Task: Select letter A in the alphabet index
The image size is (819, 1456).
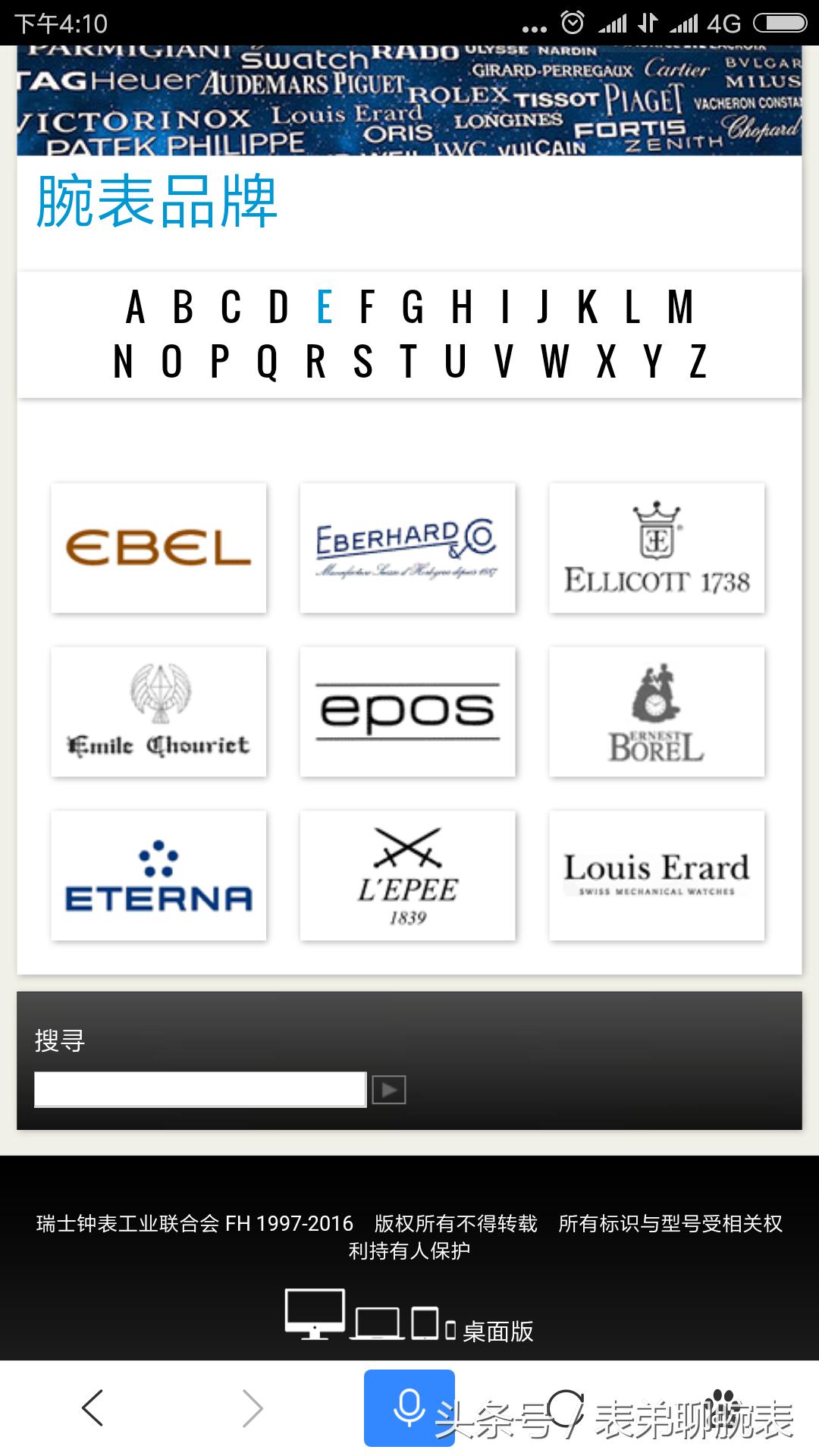Action: (x=135, y=307)
